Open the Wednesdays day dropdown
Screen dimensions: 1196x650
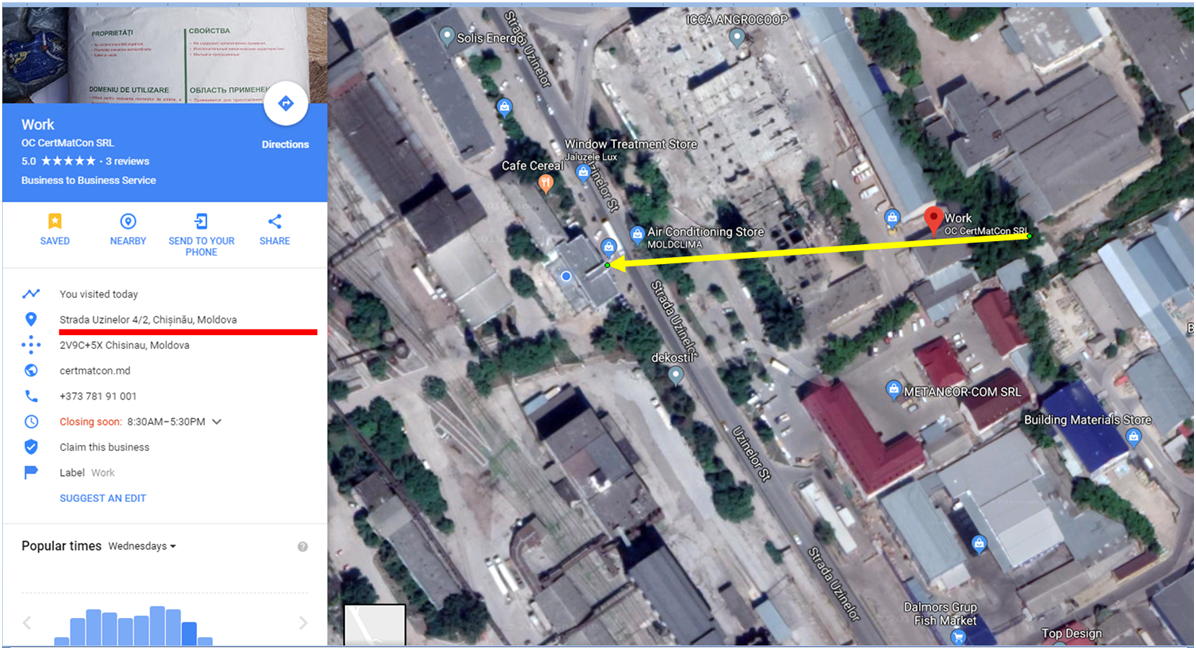[x=142, y=547]
